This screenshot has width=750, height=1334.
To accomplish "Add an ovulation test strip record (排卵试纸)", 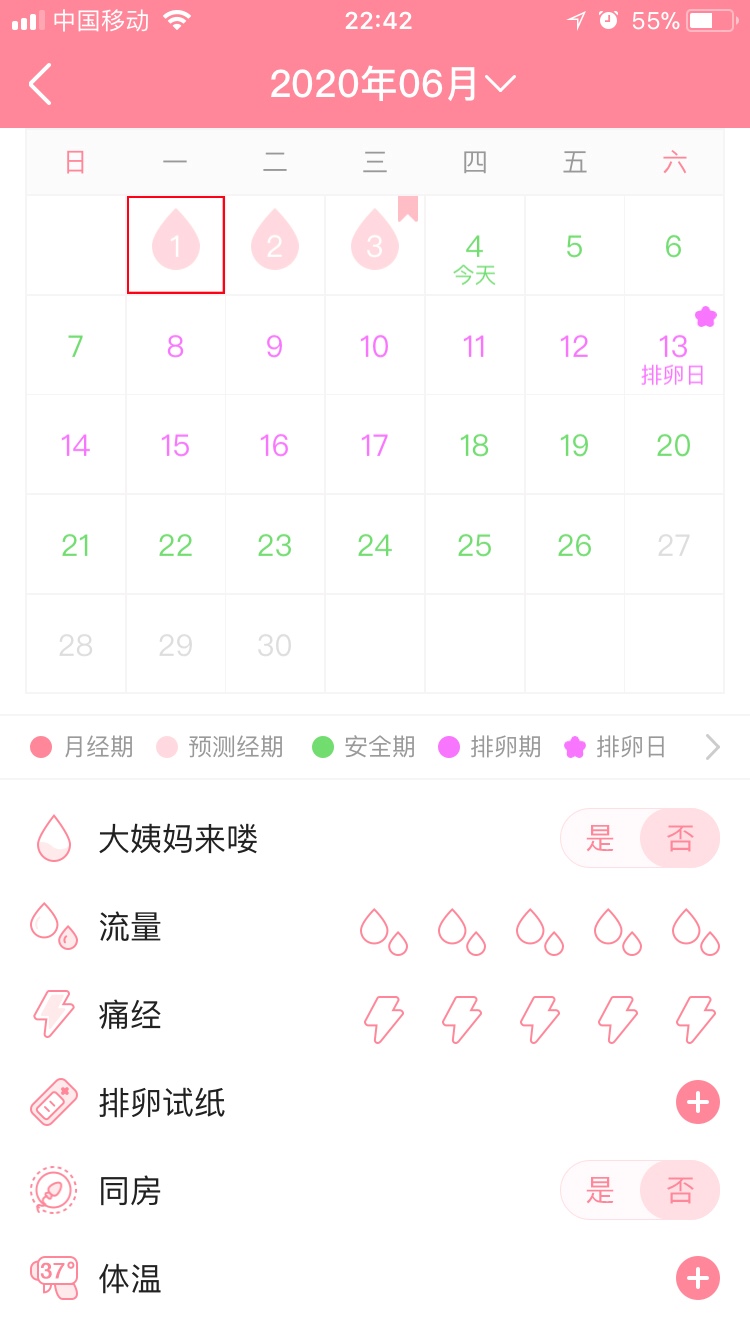I will tap(697, 1103).
